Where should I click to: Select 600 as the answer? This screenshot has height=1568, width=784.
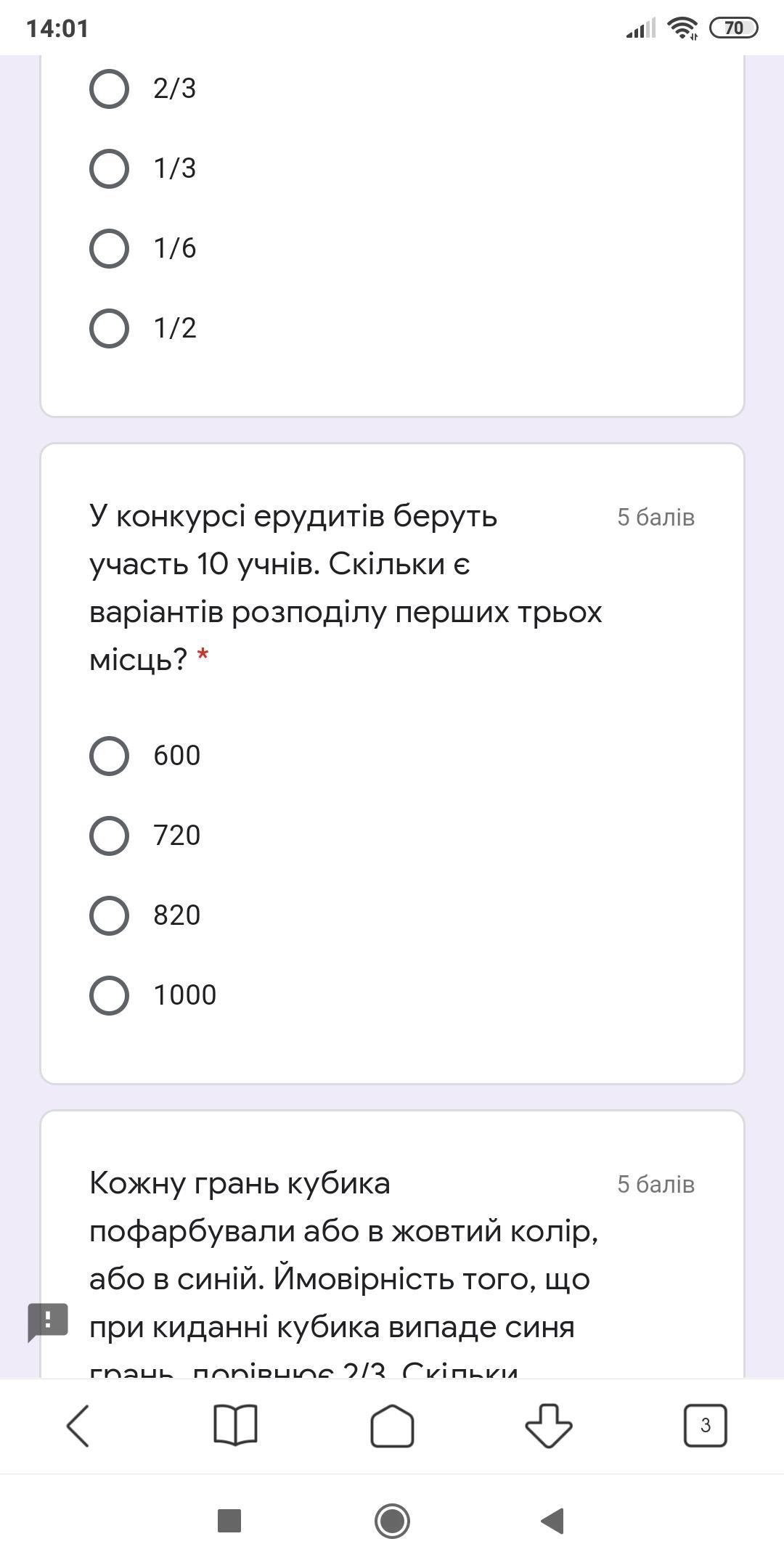pyautogui.click(x=109, y=756)
